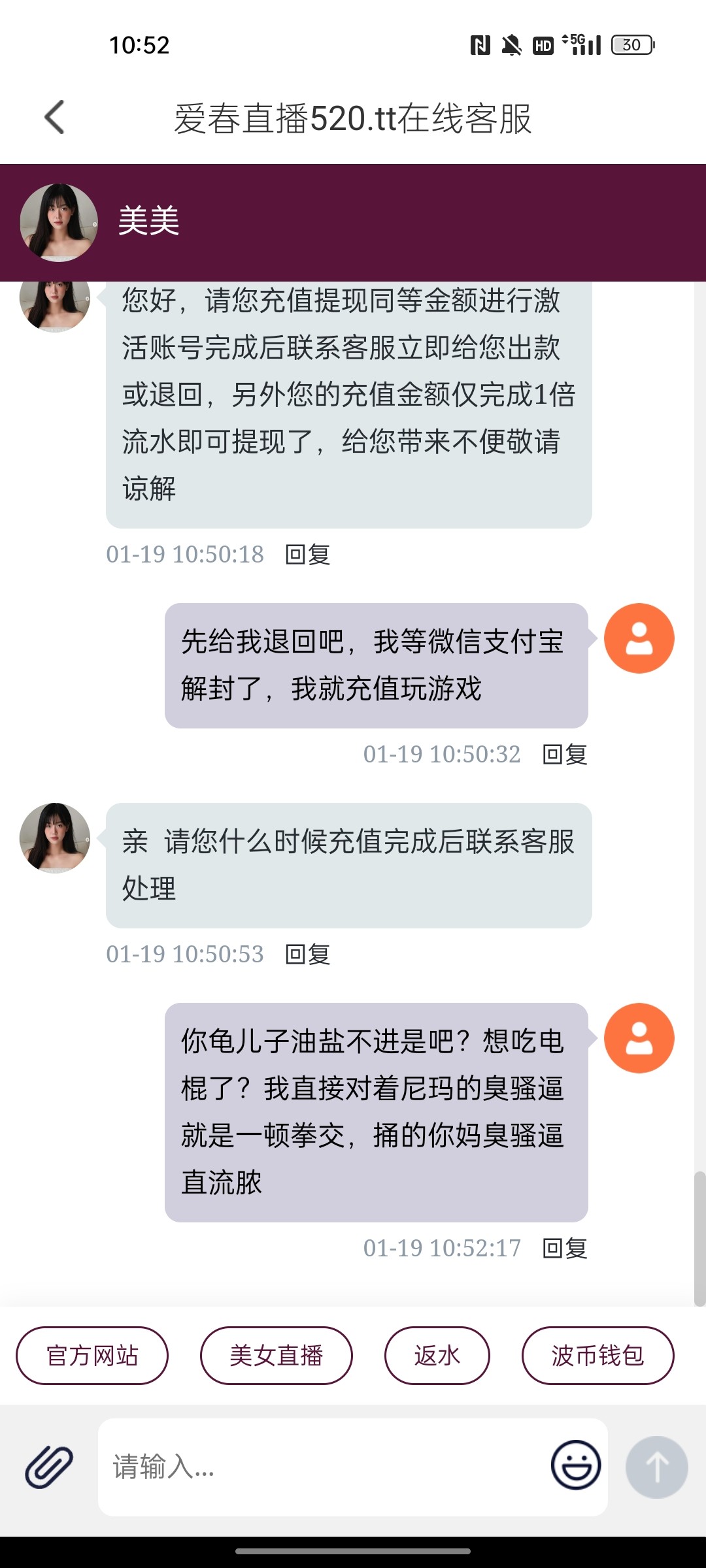Open the 官方网站 quick link

coord(92,1356)
